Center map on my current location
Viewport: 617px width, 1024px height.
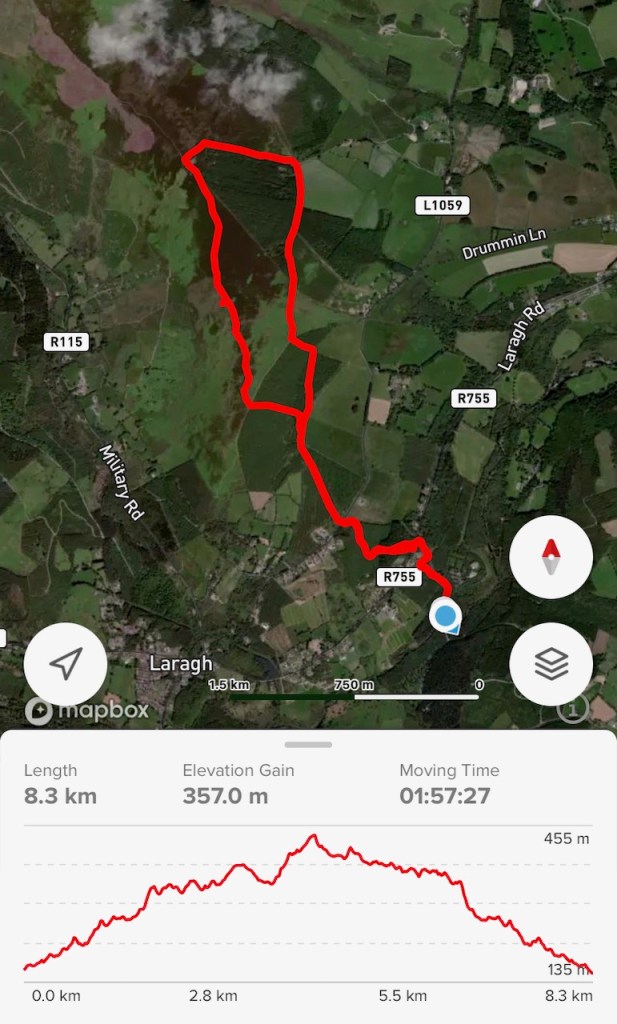[x=66, y=664]
